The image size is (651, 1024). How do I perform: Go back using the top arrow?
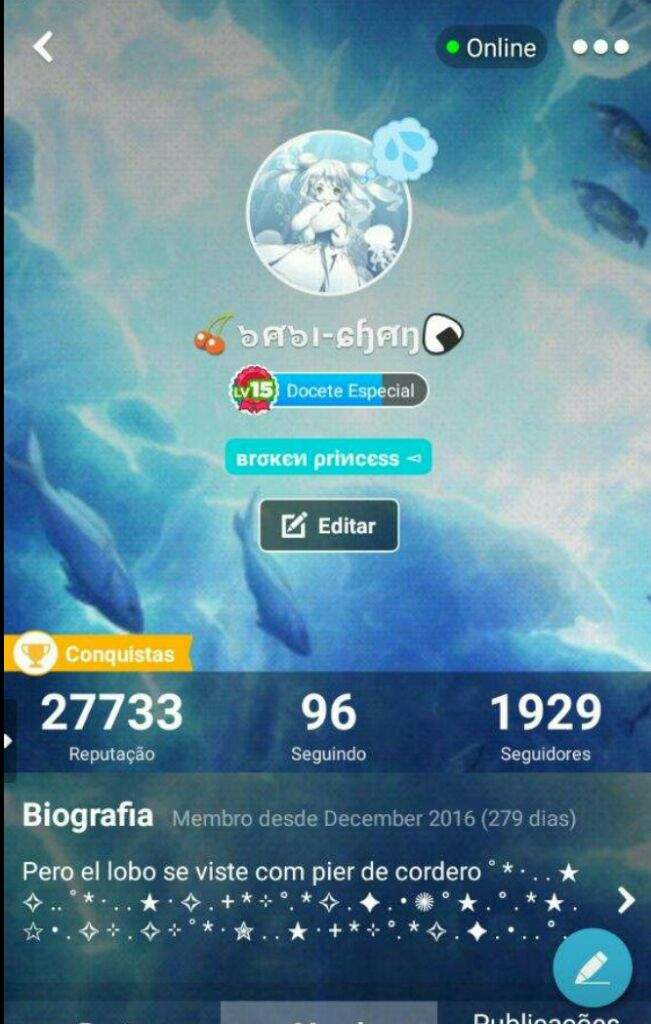pyautogui.click(x=42, y=47)
